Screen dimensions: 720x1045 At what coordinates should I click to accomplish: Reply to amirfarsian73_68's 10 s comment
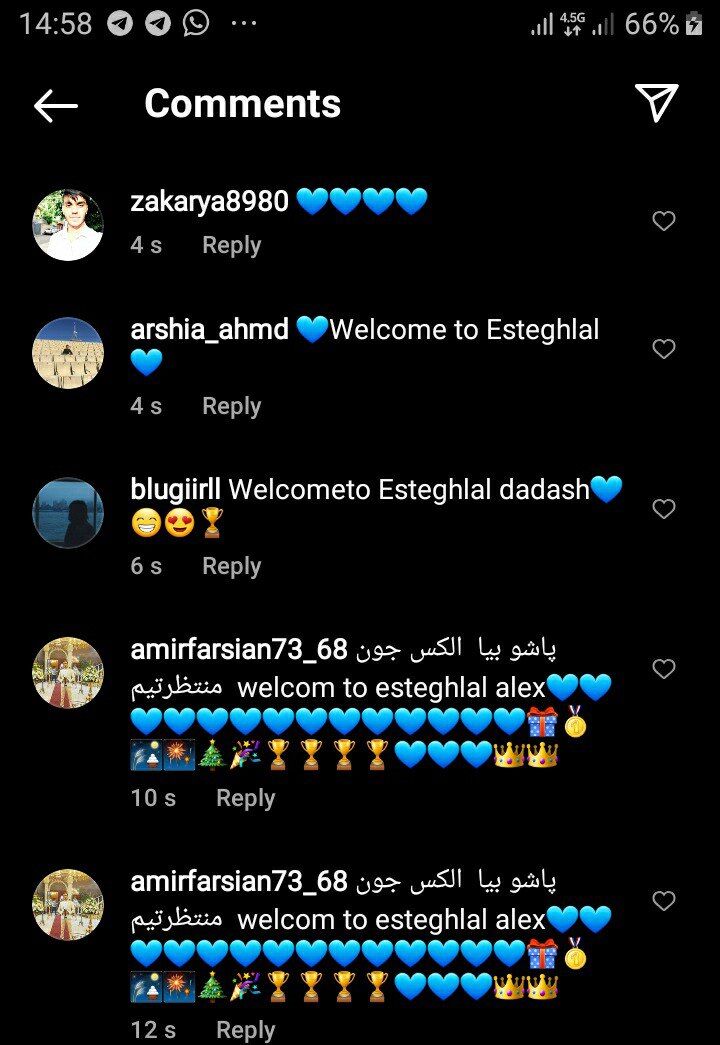click(x=245, y=798)
